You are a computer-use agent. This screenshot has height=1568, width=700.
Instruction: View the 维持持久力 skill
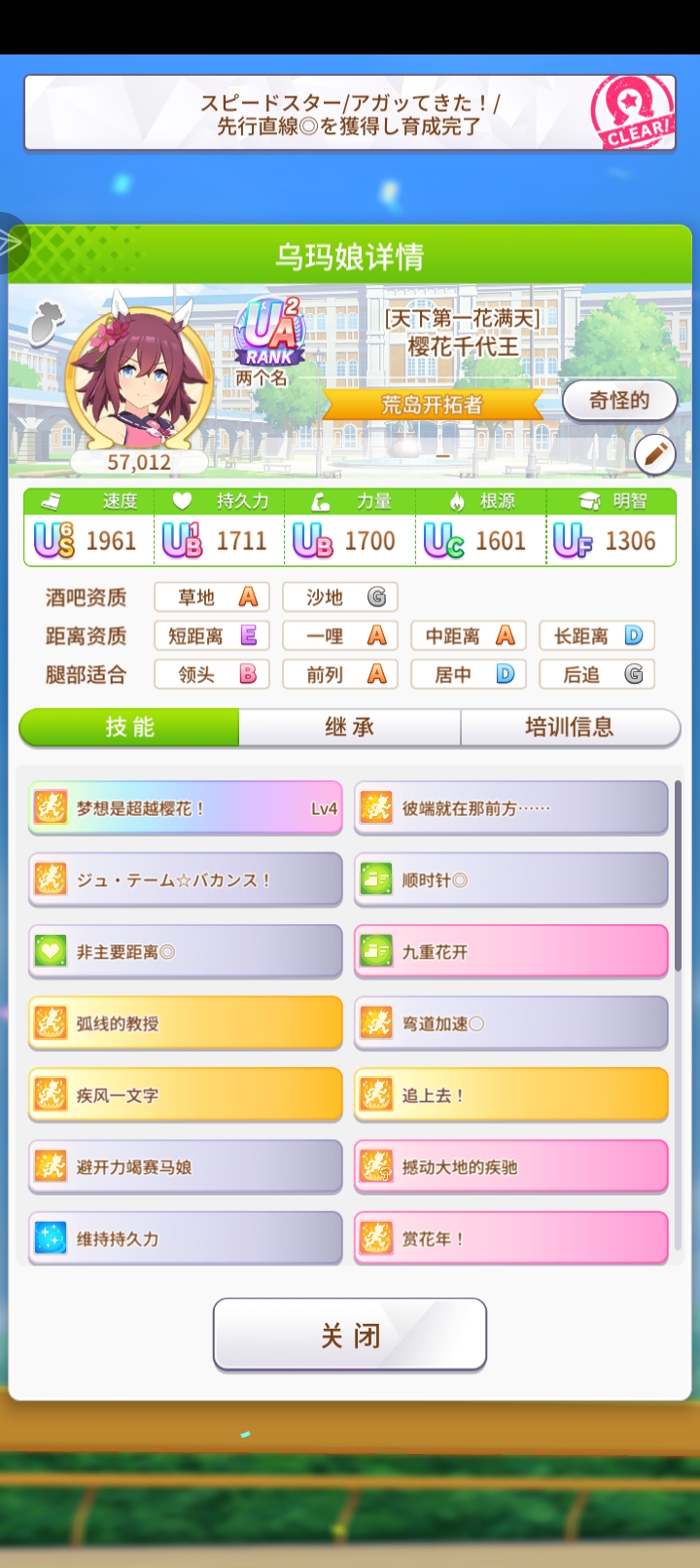[186, 1238]
